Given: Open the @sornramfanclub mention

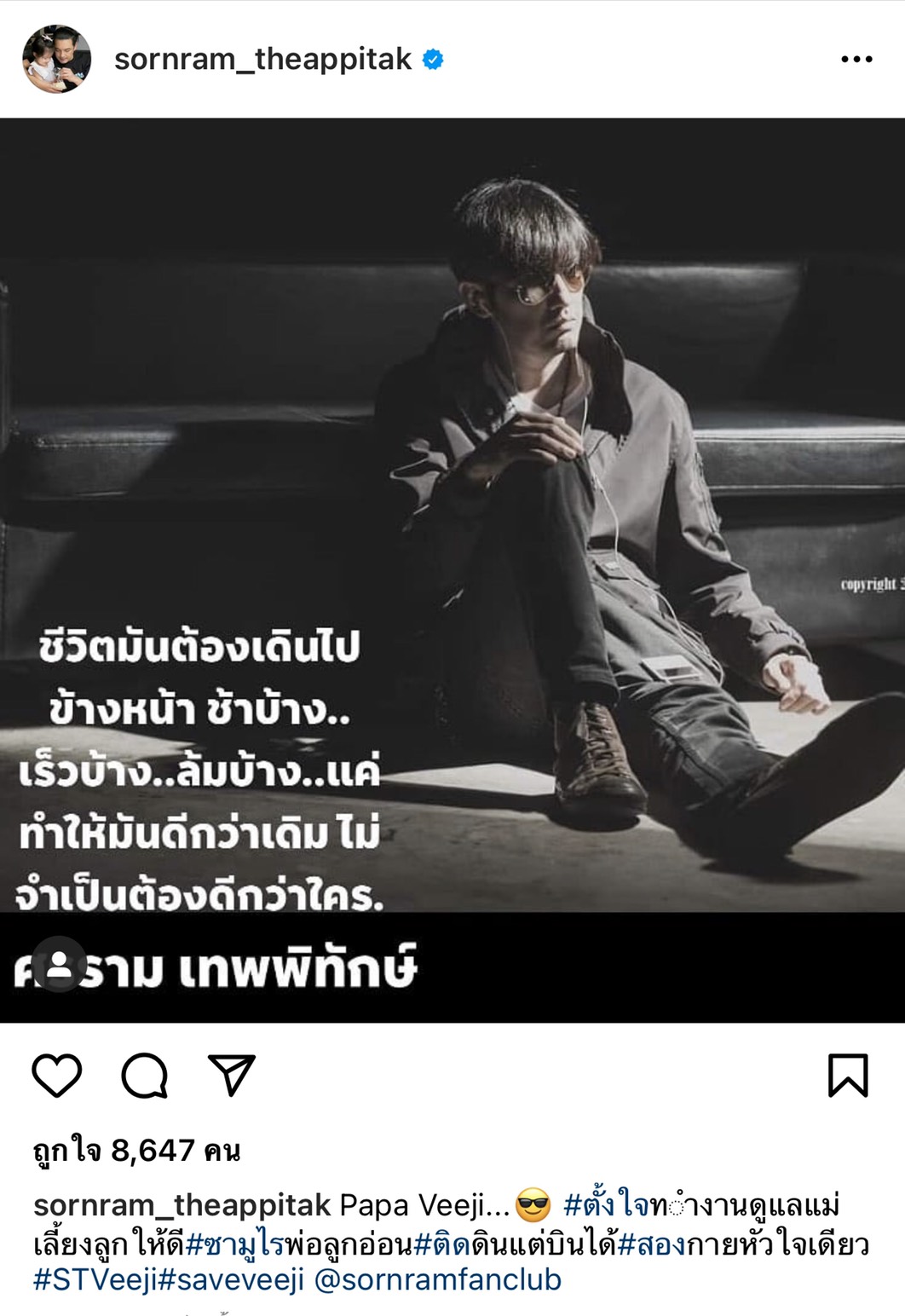Looking at the screenshot, I should point(438,1279).
